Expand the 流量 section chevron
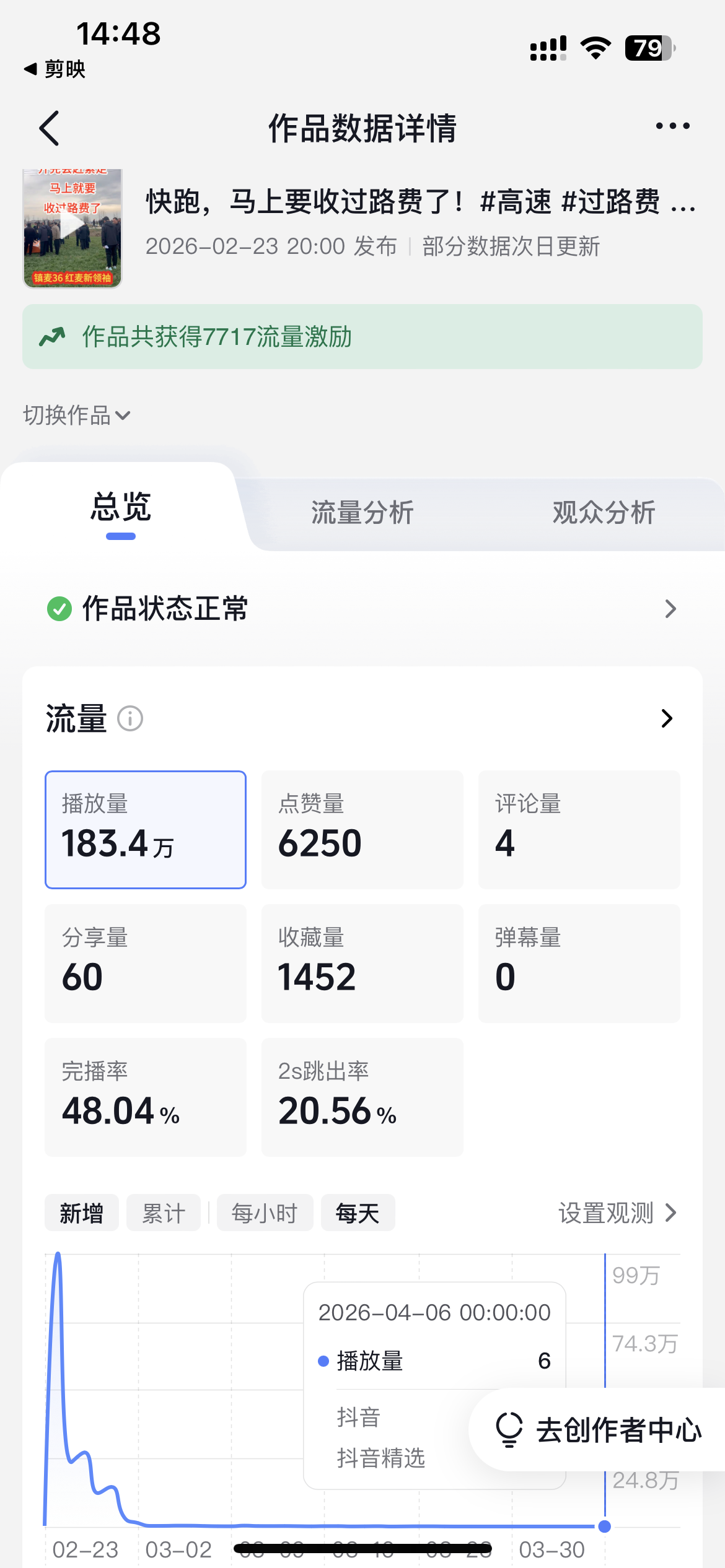 (x=667, y=719)
